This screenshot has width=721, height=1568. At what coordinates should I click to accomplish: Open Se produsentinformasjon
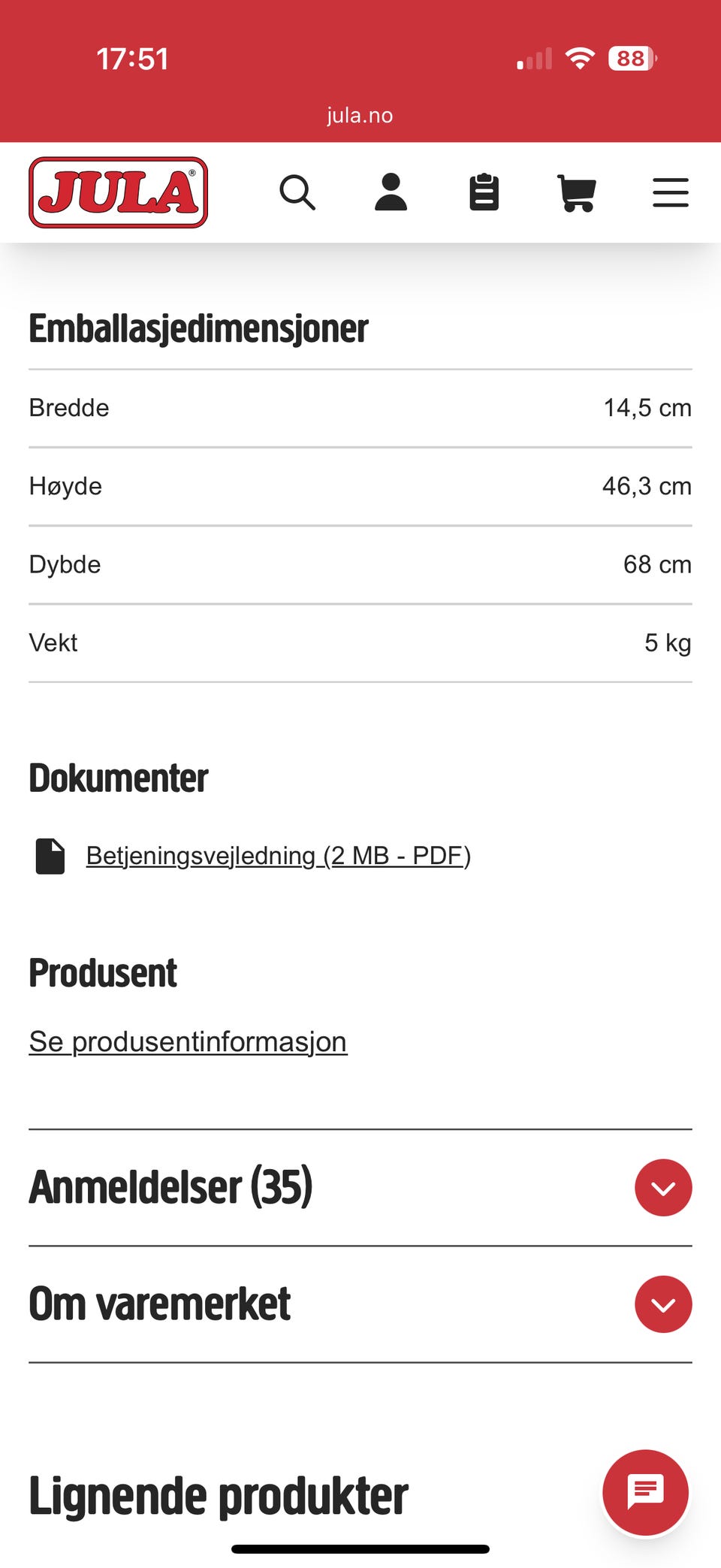click(187, 1041)
